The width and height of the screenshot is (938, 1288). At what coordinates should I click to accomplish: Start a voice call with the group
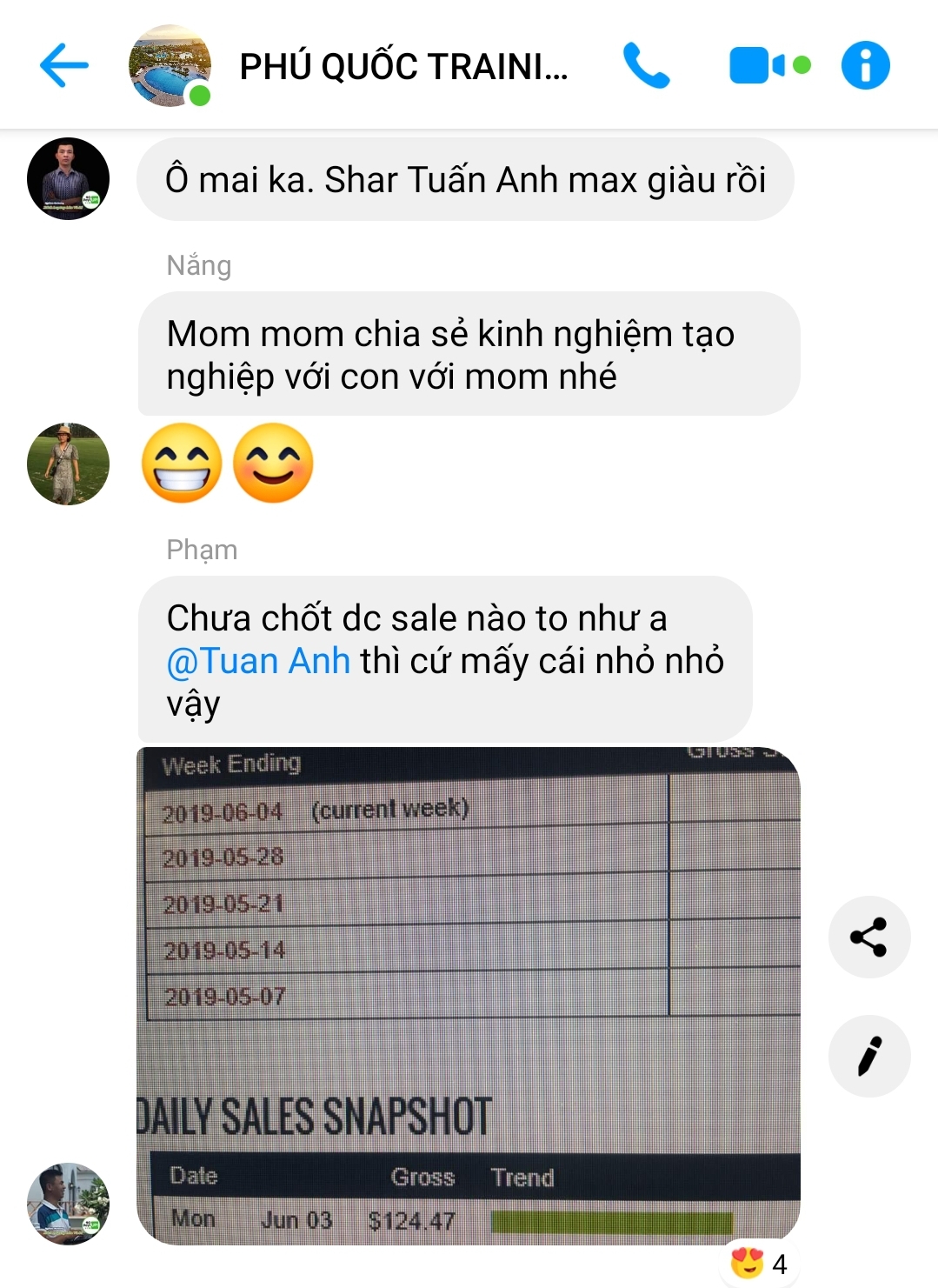point(646,66)
